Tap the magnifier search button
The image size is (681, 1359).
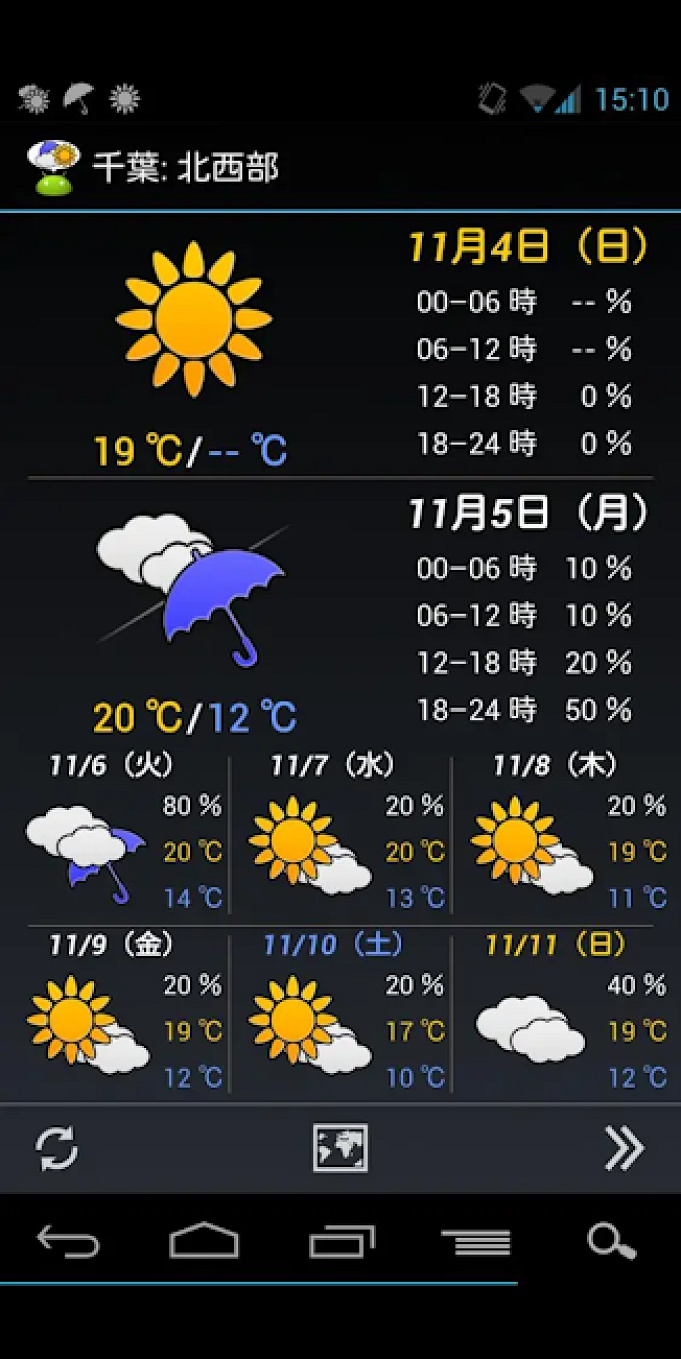click(611, 1242)
